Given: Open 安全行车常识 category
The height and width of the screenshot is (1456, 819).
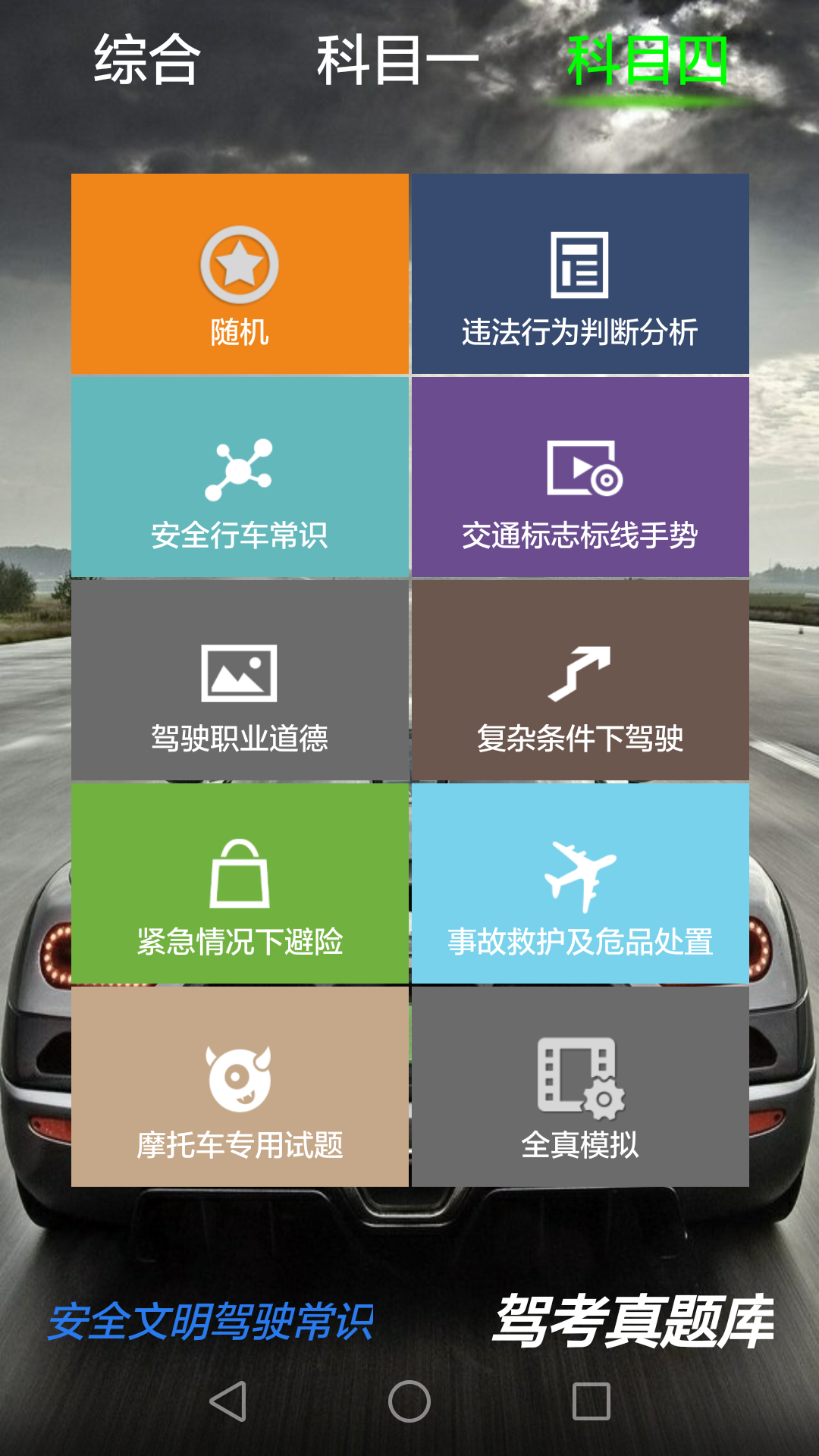Looking at the screenshot, I should coord(240,477).
